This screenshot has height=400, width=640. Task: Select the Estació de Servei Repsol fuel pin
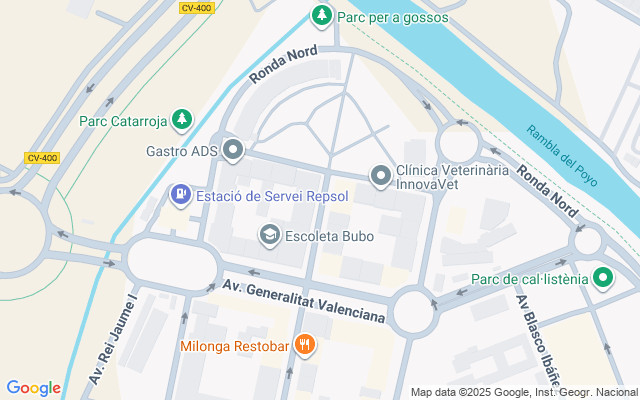pyautogui.click(x=181, y=196)
